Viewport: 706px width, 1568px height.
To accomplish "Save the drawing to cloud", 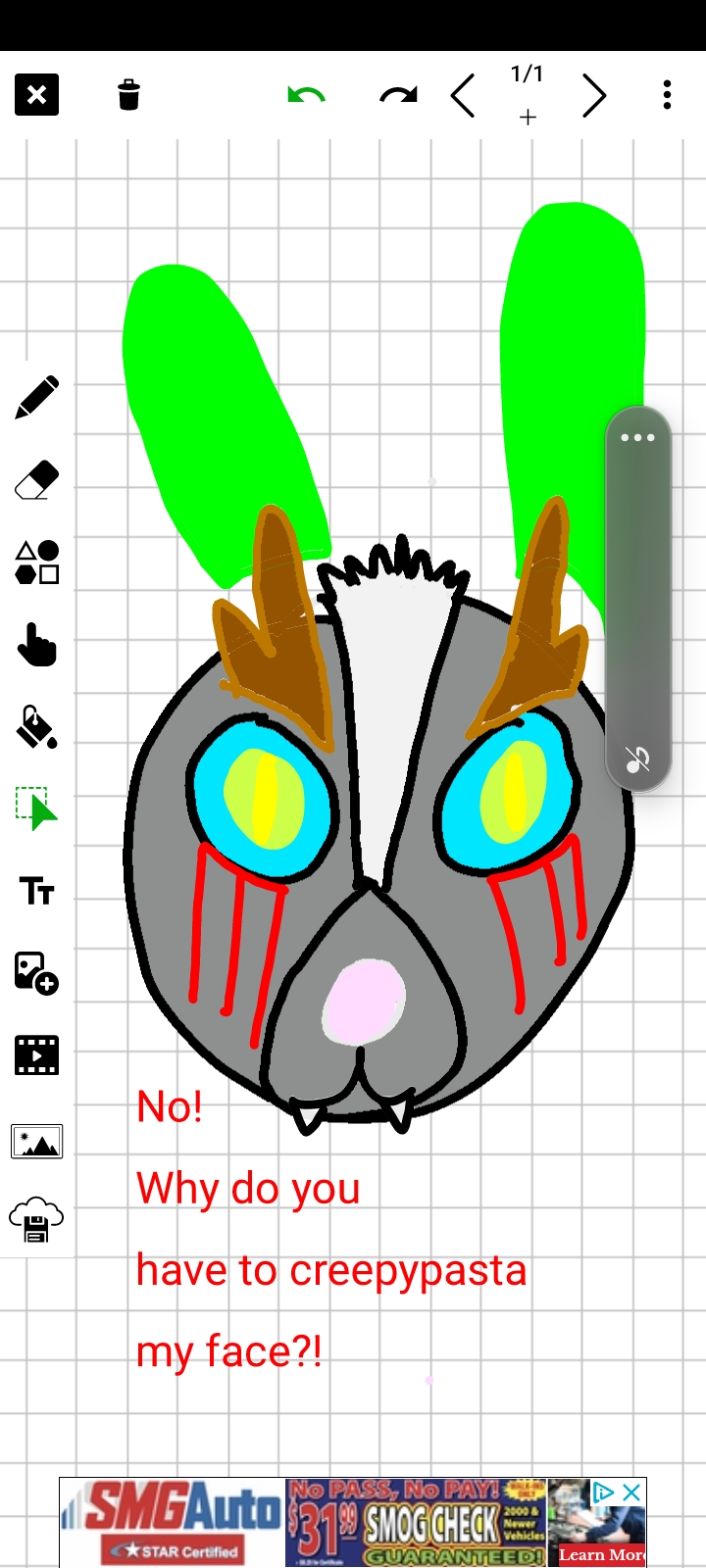I will coord(37,1221).
